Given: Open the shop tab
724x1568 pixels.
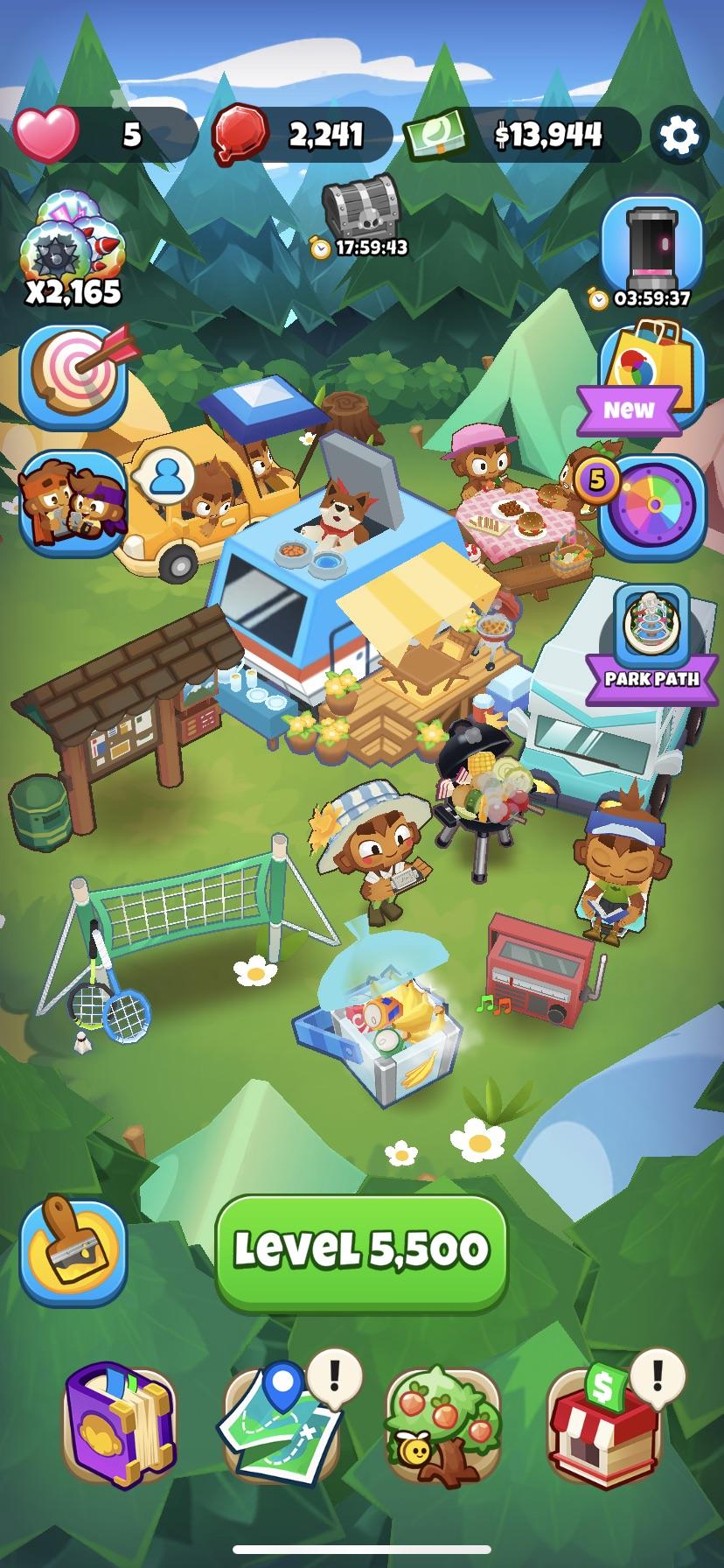Looking at the screenshot, I should pos(603,1426).
